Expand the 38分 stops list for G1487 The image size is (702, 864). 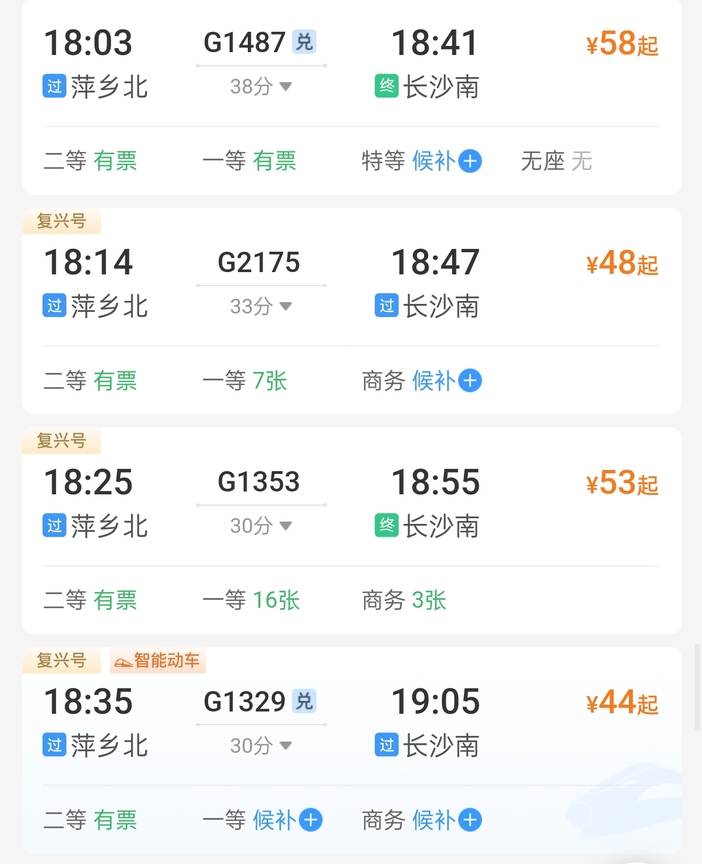pos(261,87)
